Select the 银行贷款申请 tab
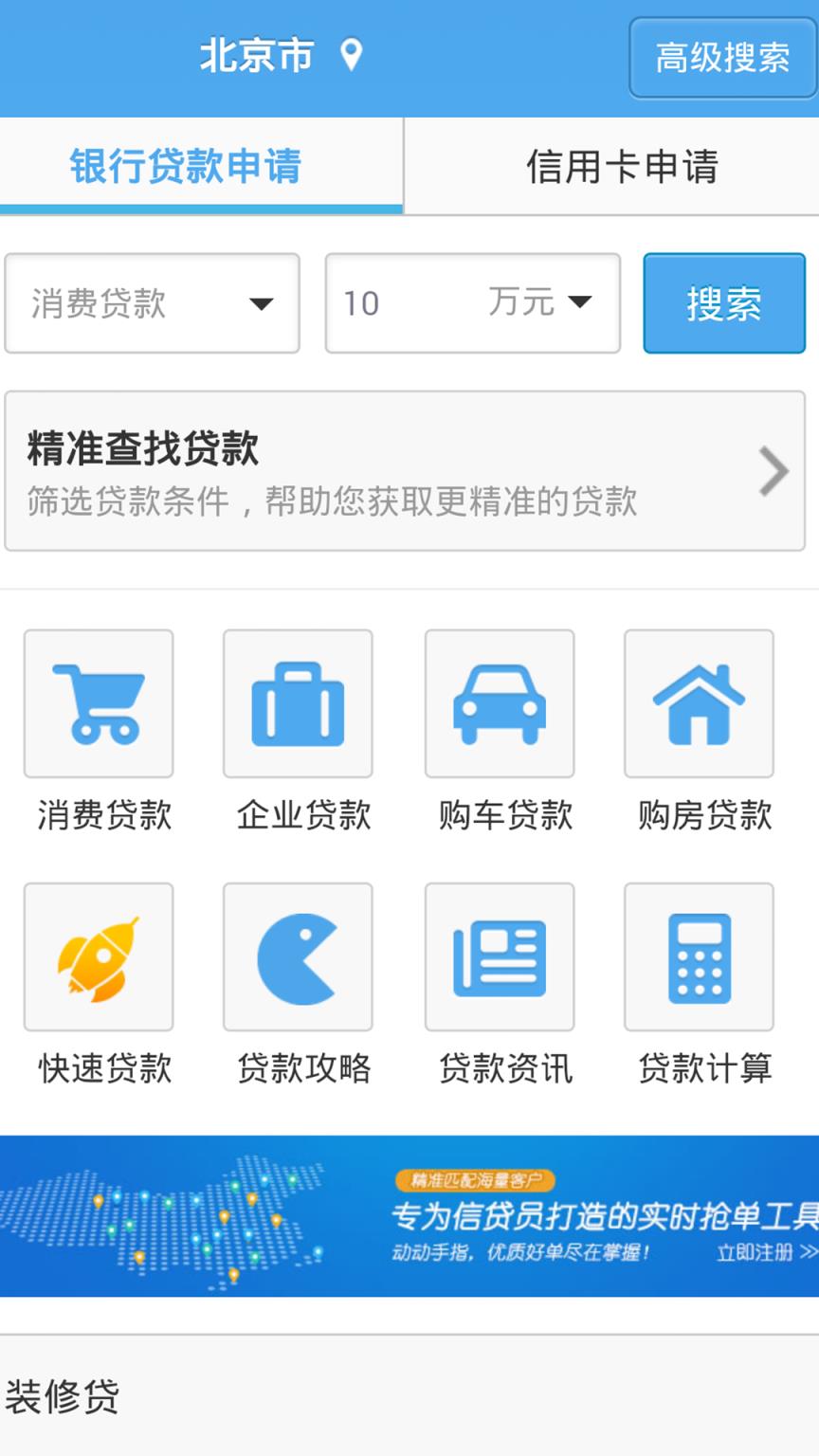Screen dimensions: 819x1456 point(186,166)
